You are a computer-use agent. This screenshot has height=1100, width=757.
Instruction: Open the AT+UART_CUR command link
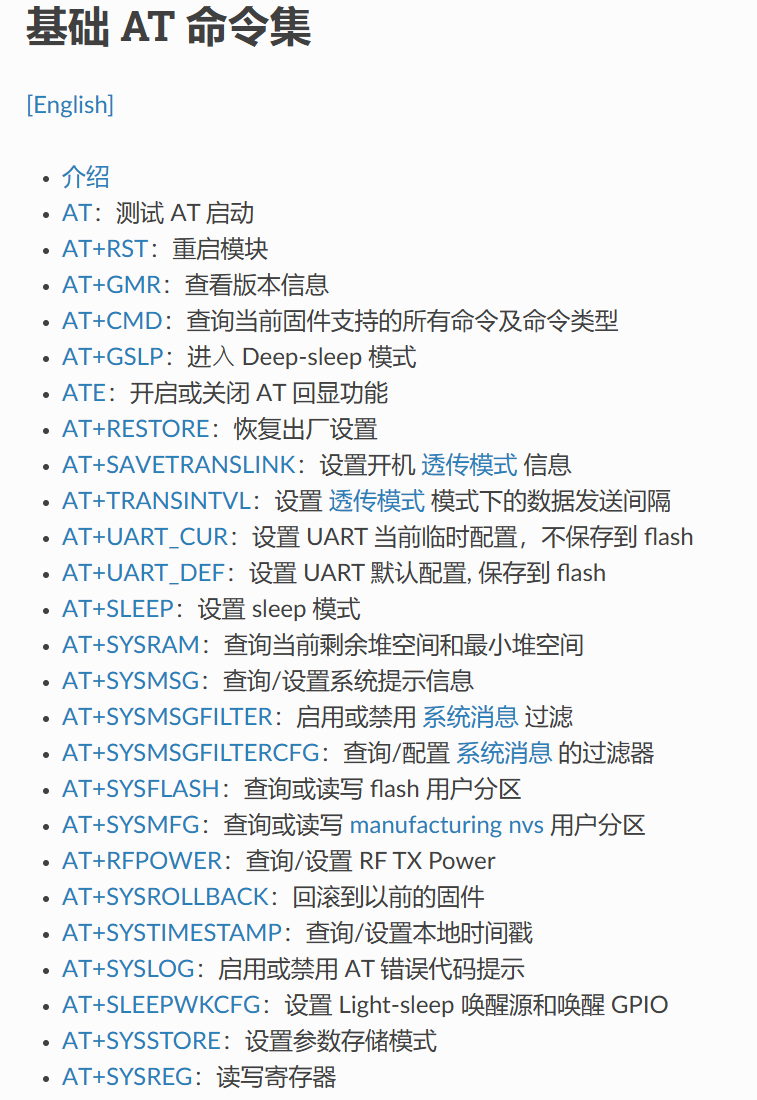click(145, 537)
